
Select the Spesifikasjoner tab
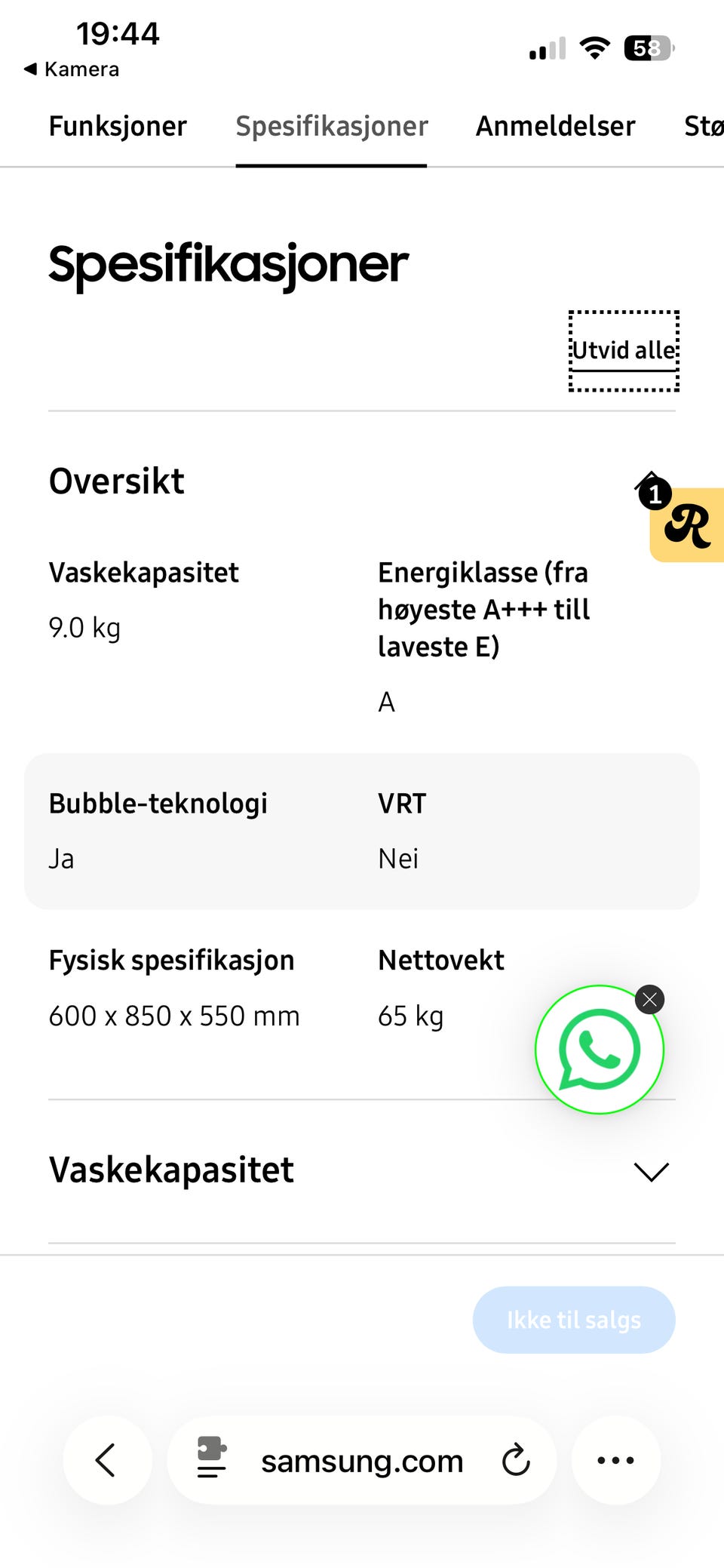[332, 126]
